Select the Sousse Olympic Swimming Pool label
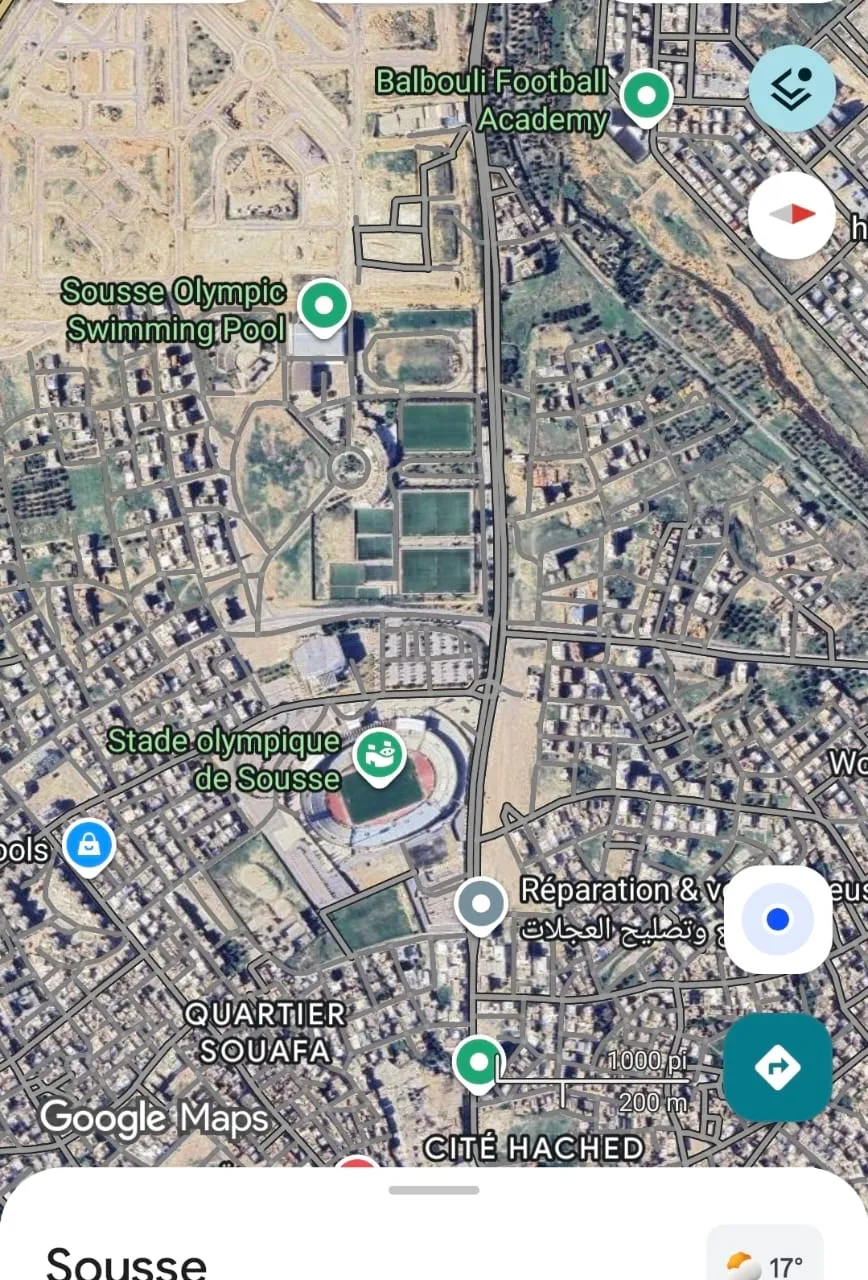This screenshot has height=1280, width=868. tap(175, 309)
